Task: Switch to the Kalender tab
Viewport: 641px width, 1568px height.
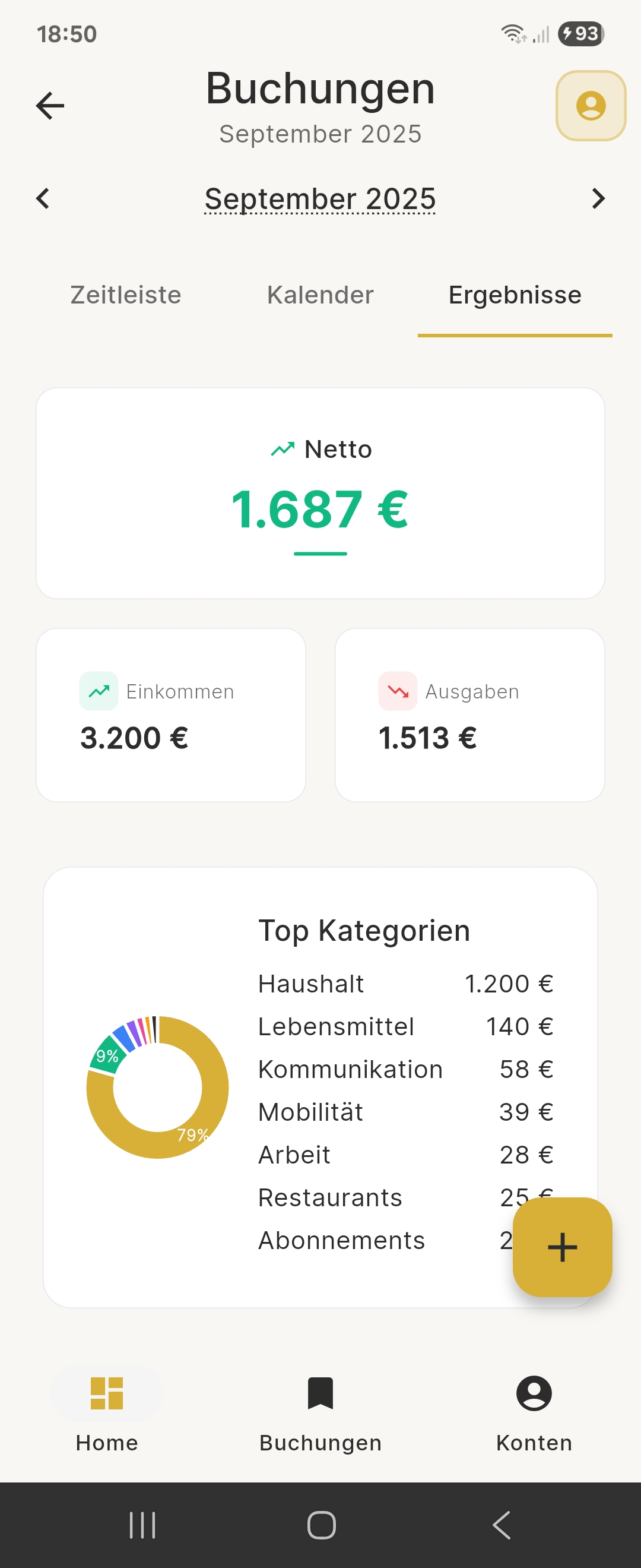Action: (320, 294)
